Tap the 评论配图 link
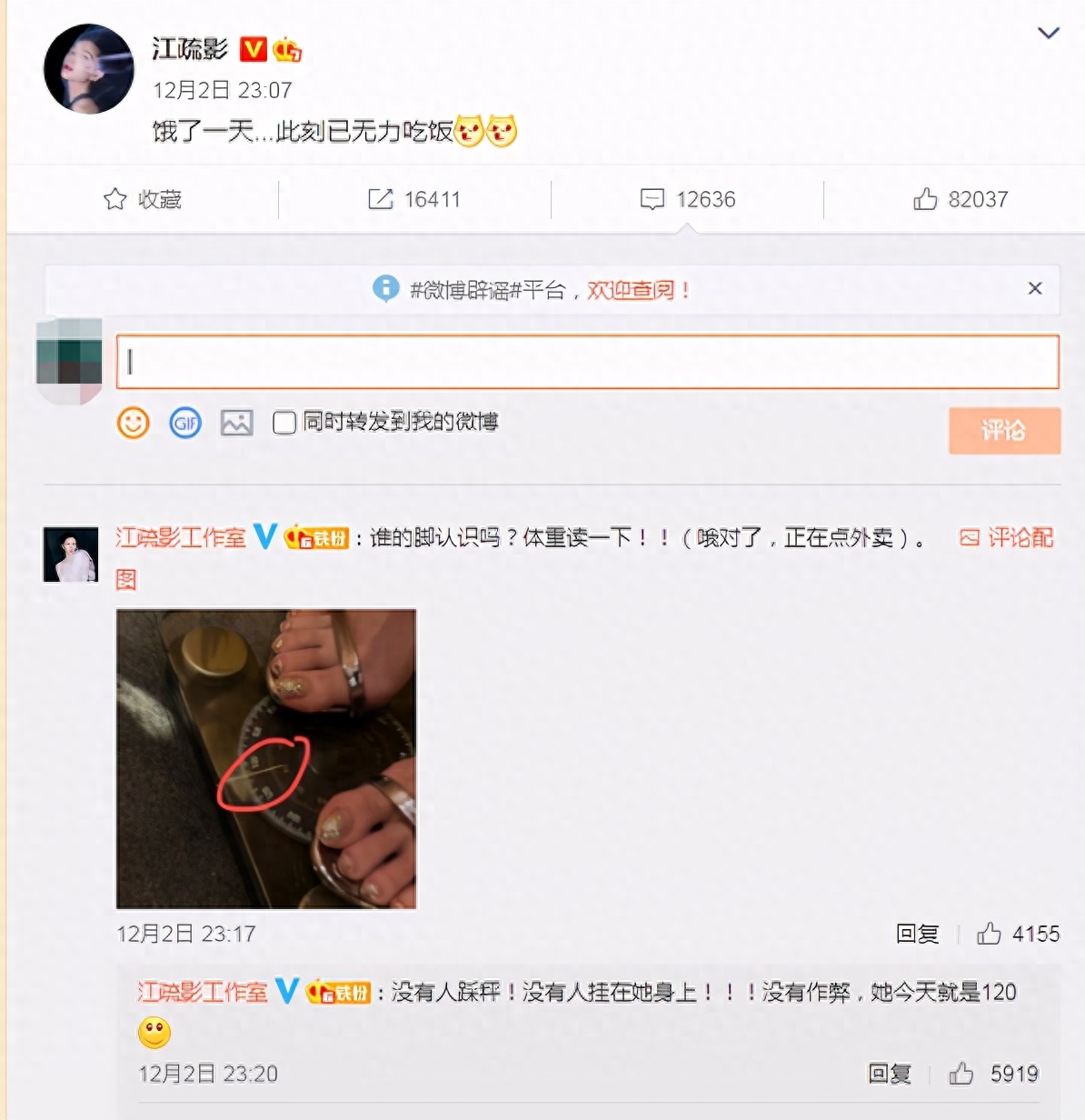This screenshot has width=1085, height=1120. coord(1008,537)
